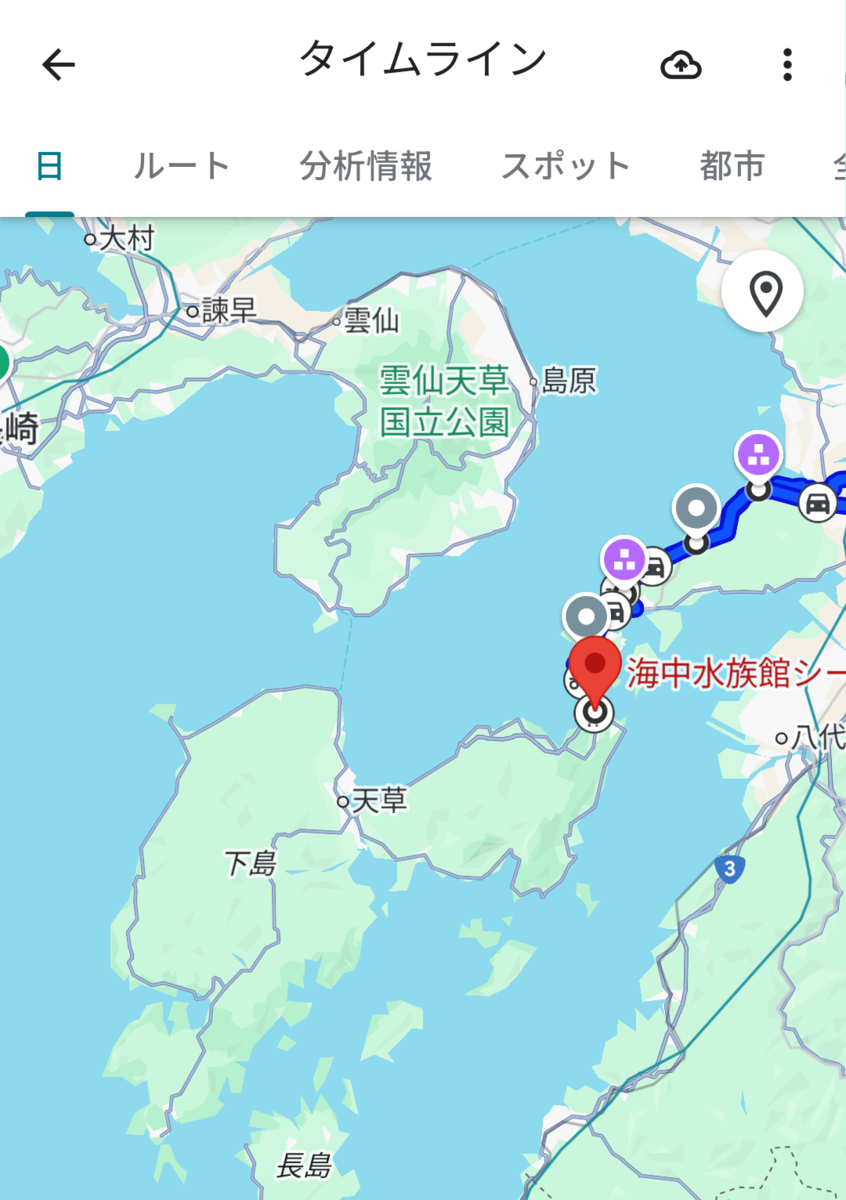846x1200 pixels.
Task: Select the スポット tab
Action: (565, 166)
